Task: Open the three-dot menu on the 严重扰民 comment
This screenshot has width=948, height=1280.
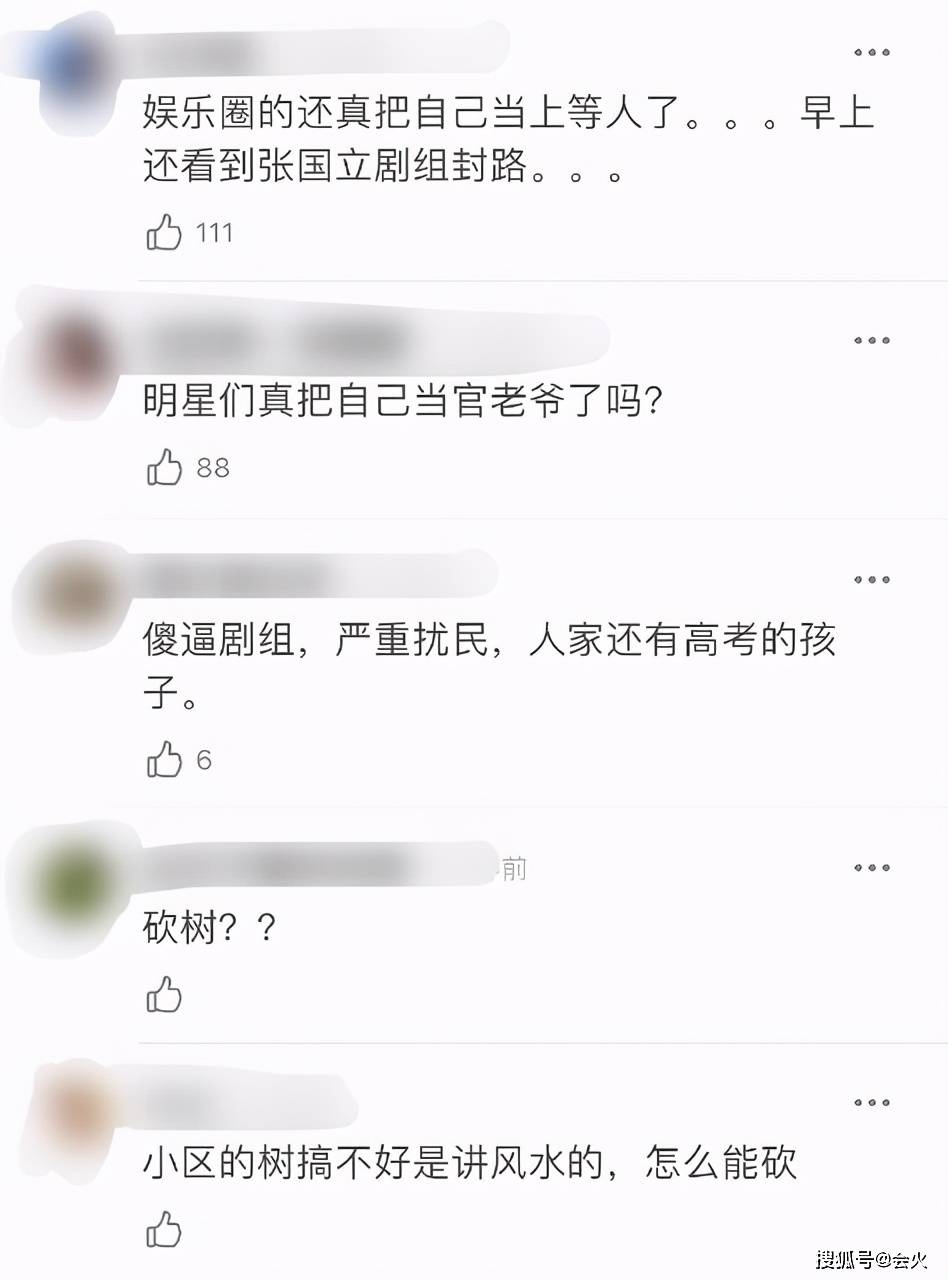Action: 871,579
